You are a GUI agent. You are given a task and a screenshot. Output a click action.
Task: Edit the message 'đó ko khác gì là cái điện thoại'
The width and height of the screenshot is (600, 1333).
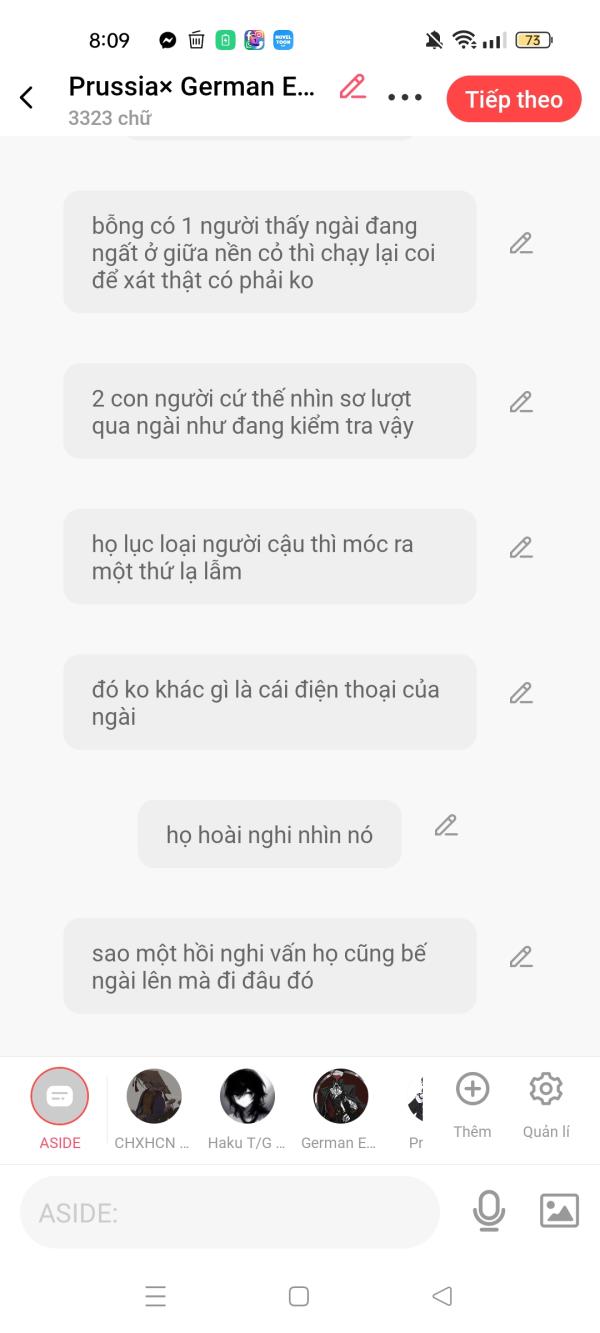click(x=520, y=692)
